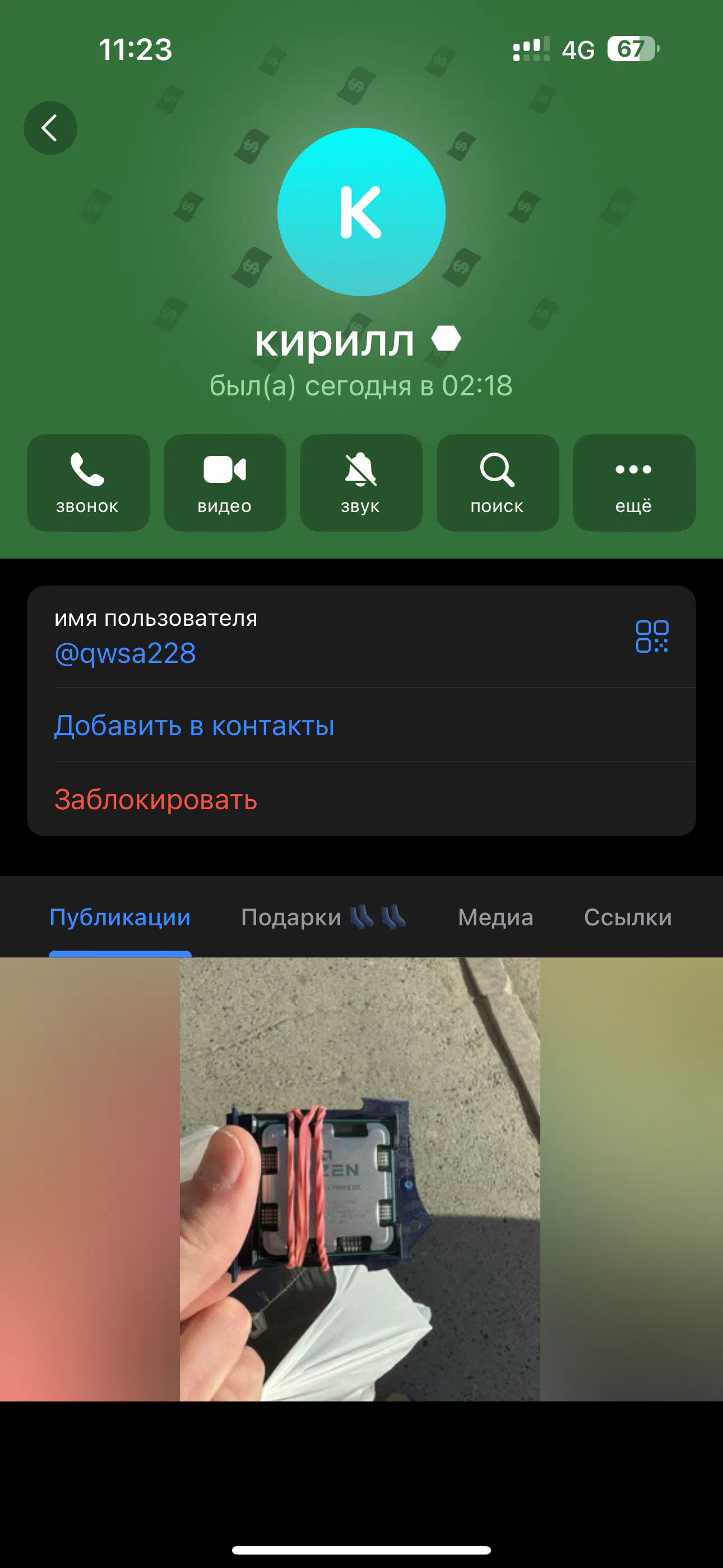The height and width of the screenshot is (1568, 723).
Task: Tap the status badge next to кирилл
Action: 446,338
